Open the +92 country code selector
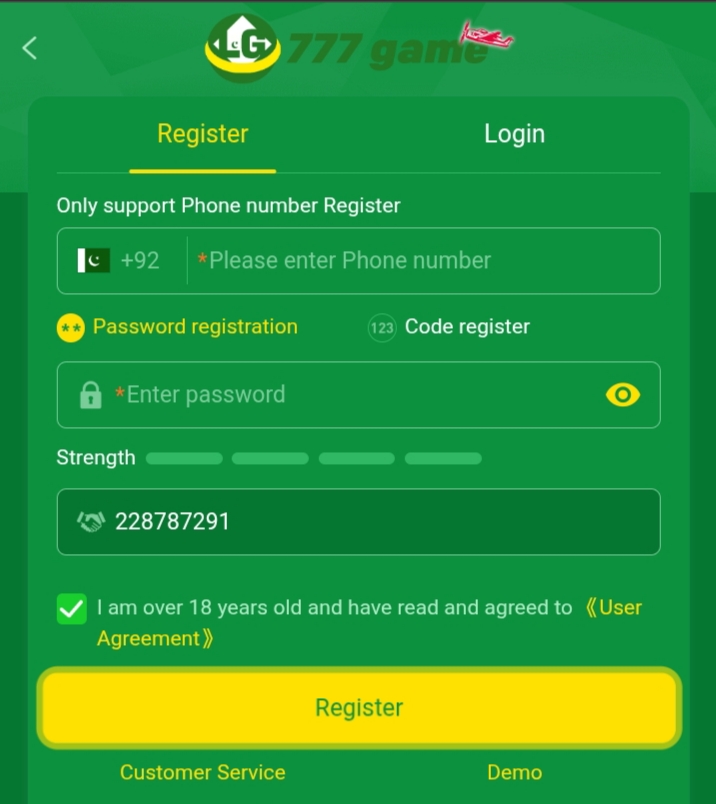 point(120,261)
